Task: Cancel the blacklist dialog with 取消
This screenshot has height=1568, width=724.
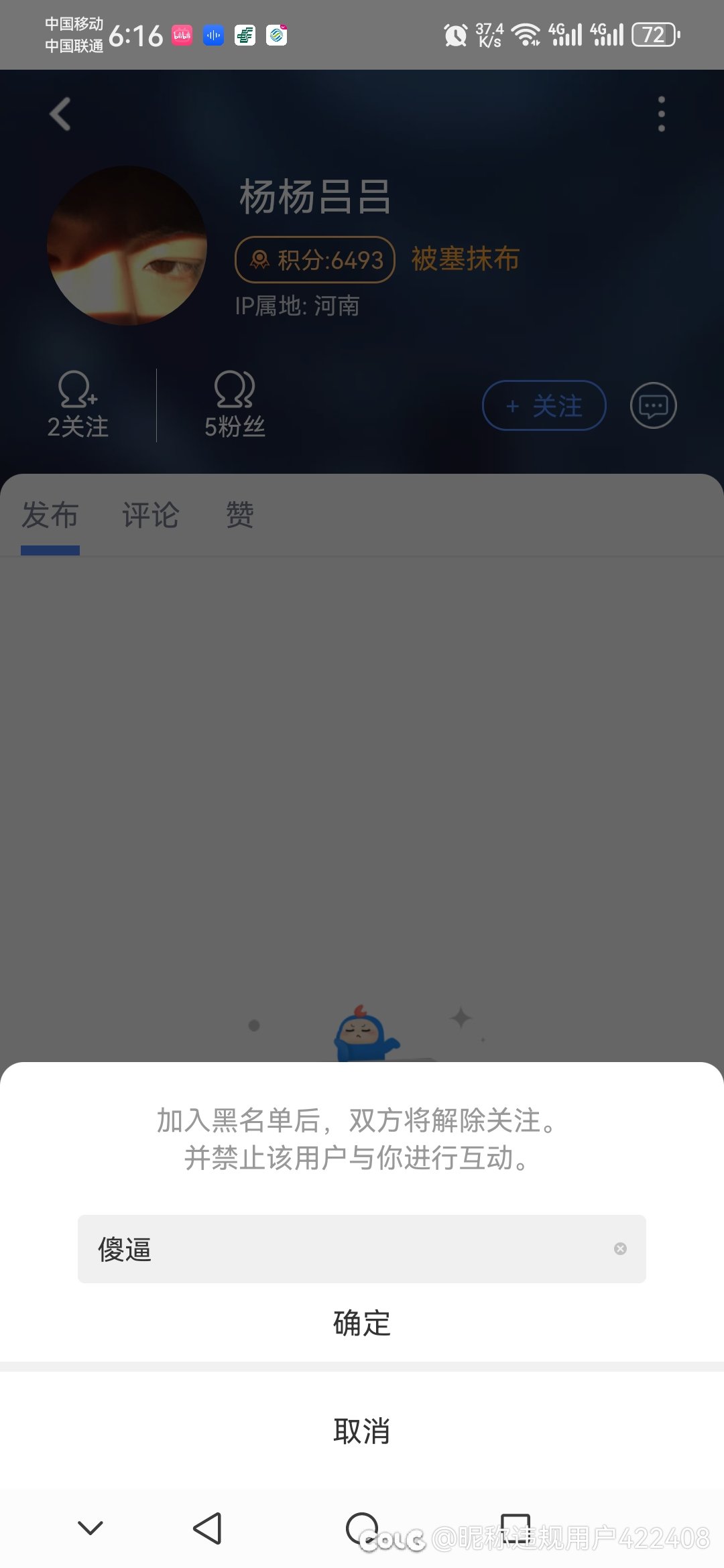Action: click(362, 1431)
